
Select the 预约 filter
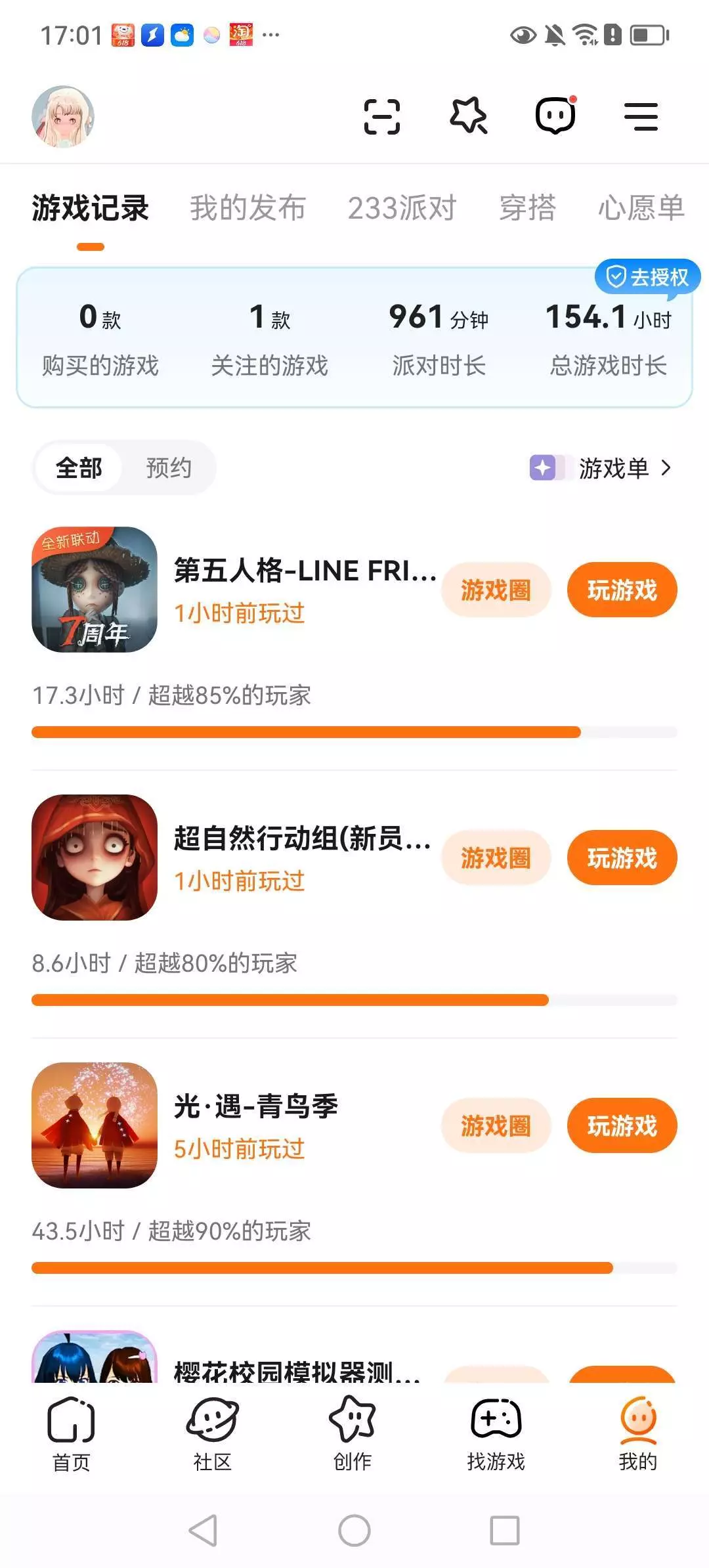(x=169, y=468)
